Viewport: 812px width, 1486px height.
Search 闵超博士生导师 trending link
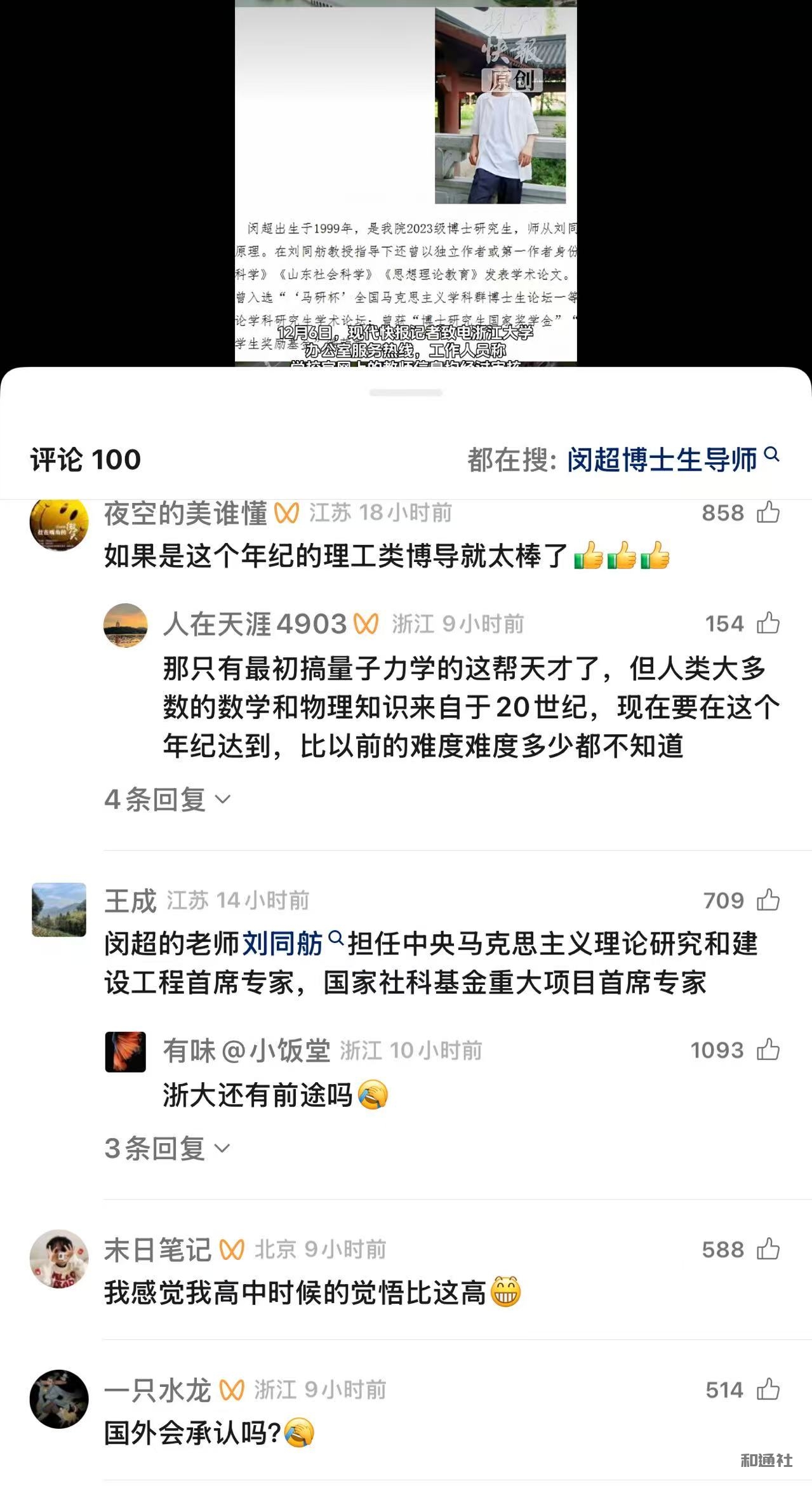tap(672, 460)
